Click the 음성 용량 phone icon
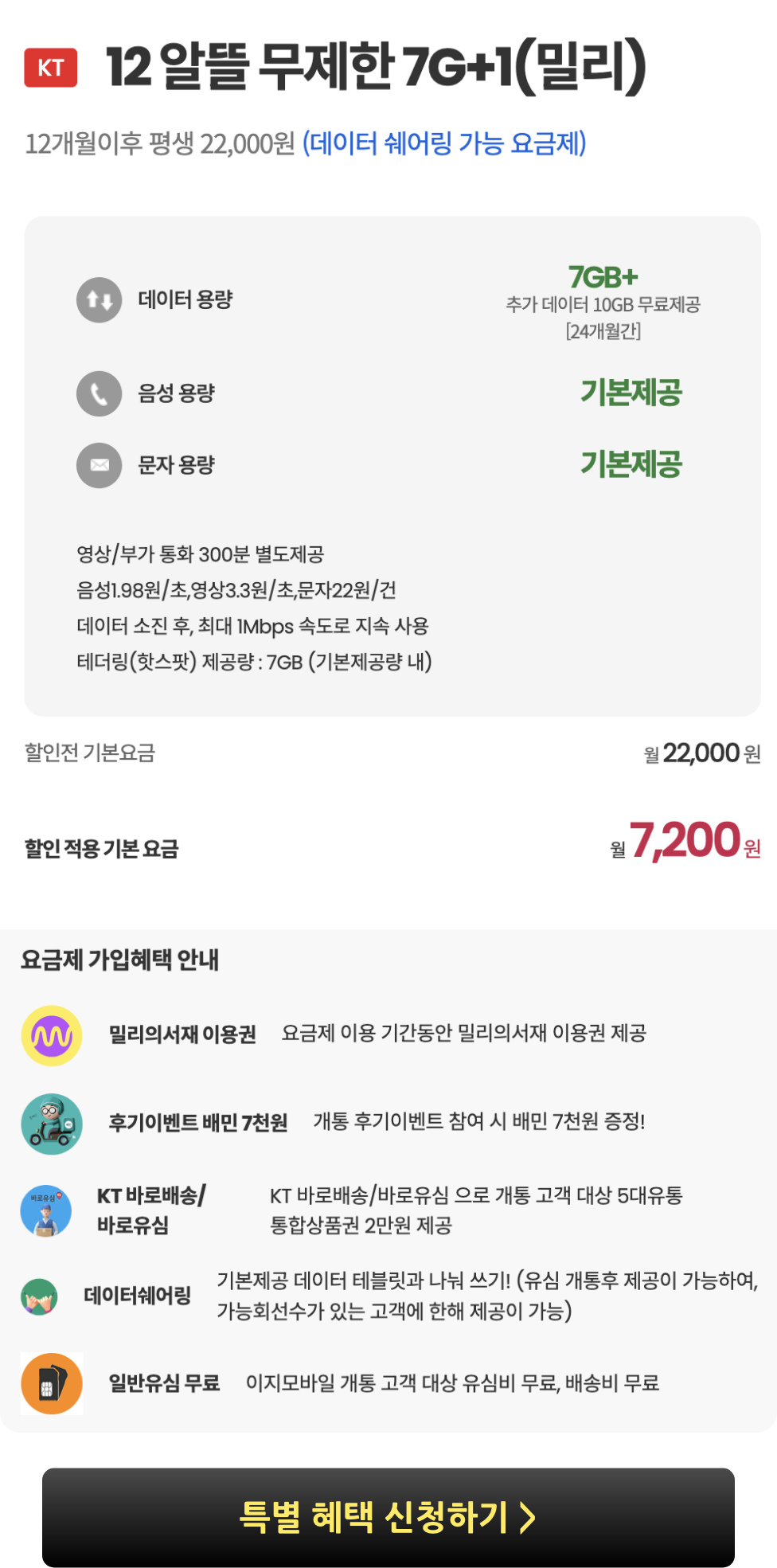Screen dimensions: 777x1568 tap(99, 392)
